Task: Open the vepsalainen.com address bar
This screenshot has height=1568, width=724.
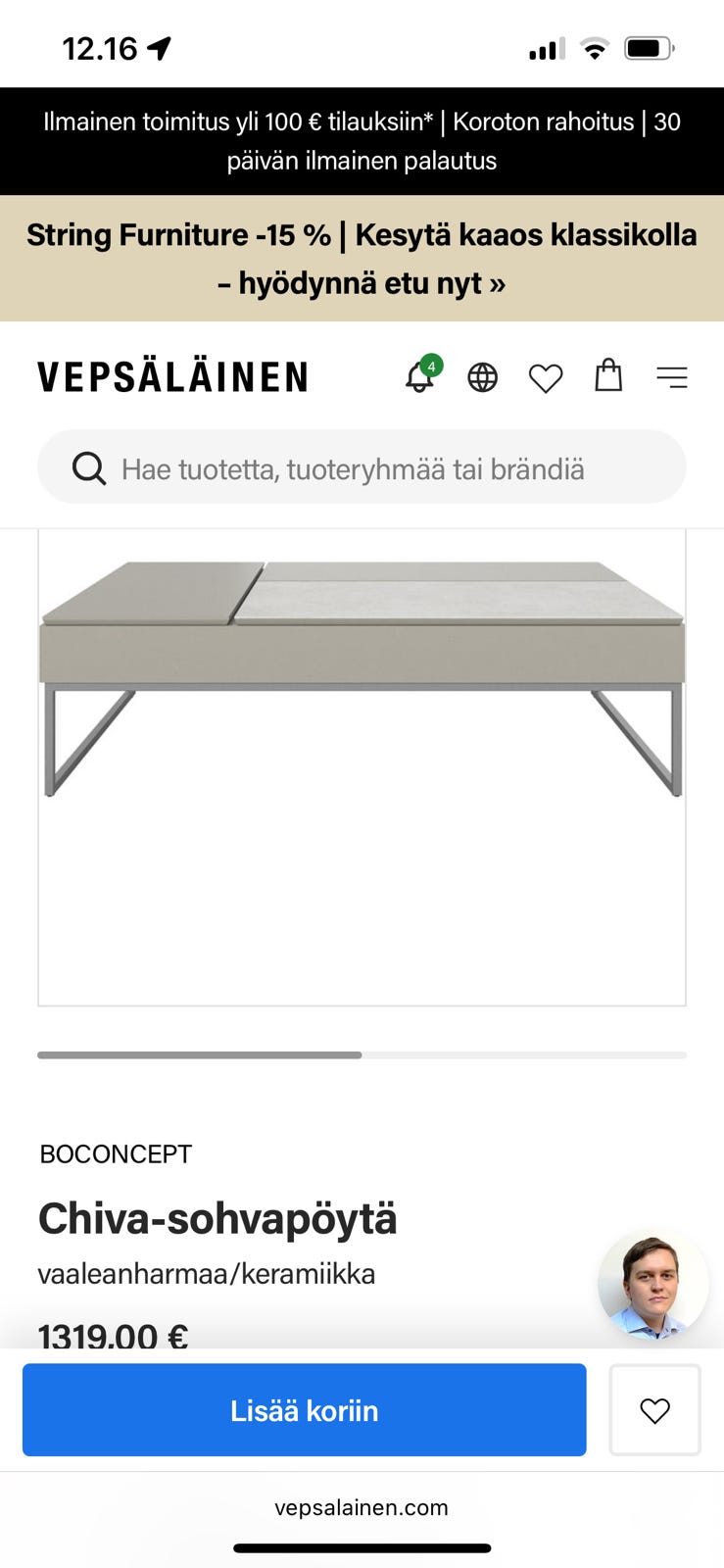Action: click(x=362, y=1507)
